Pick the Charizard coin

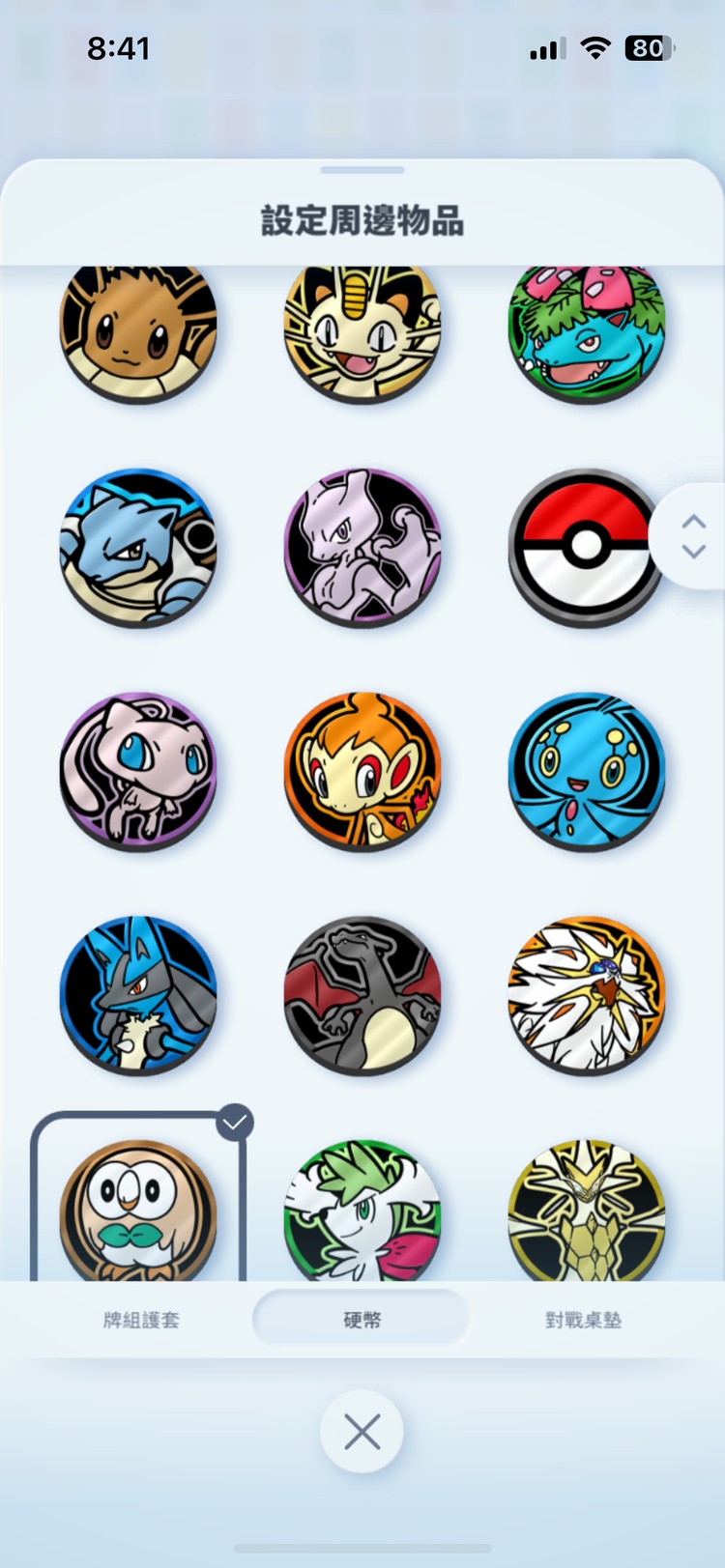[362, 995]
